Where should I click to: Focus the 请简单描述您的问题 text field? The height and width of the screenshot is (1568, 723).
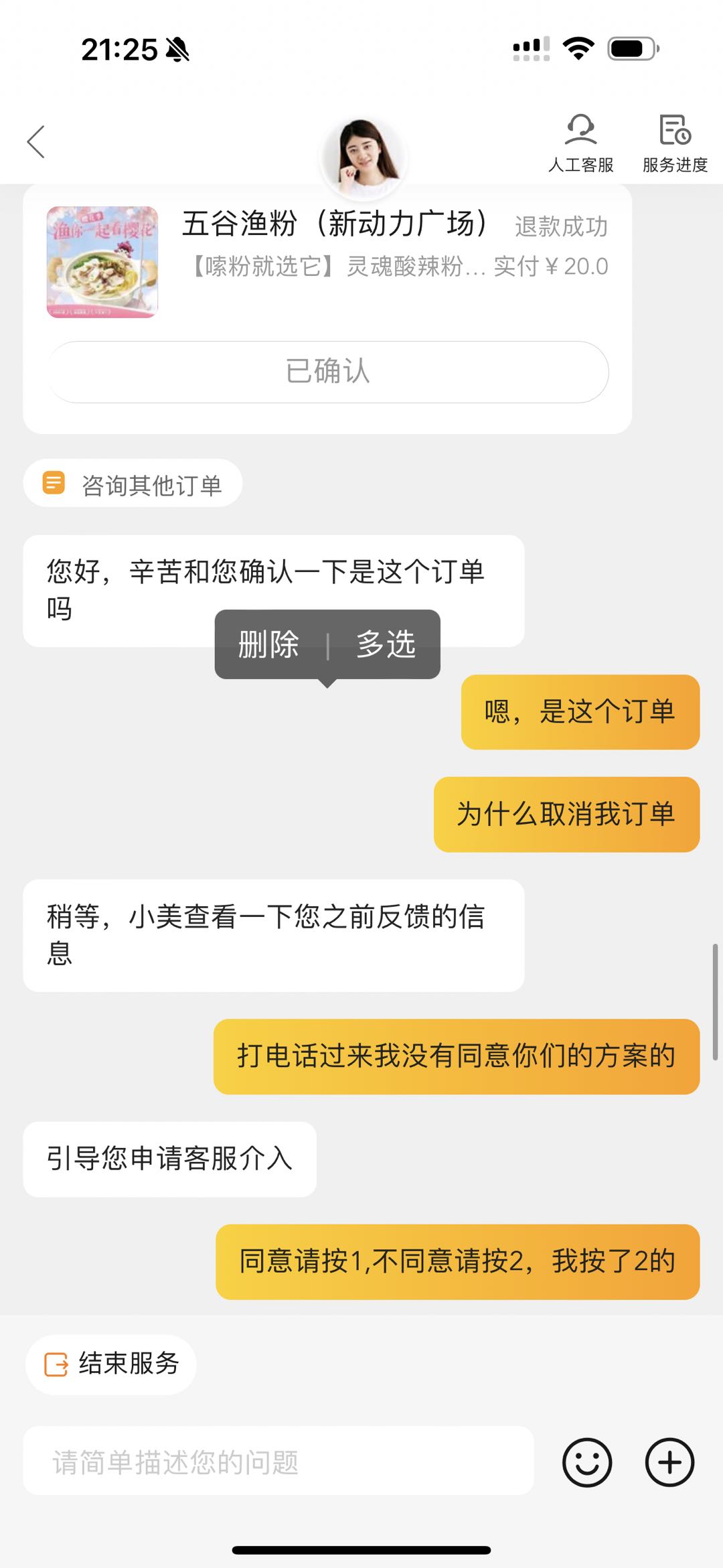pos(278,1462)
